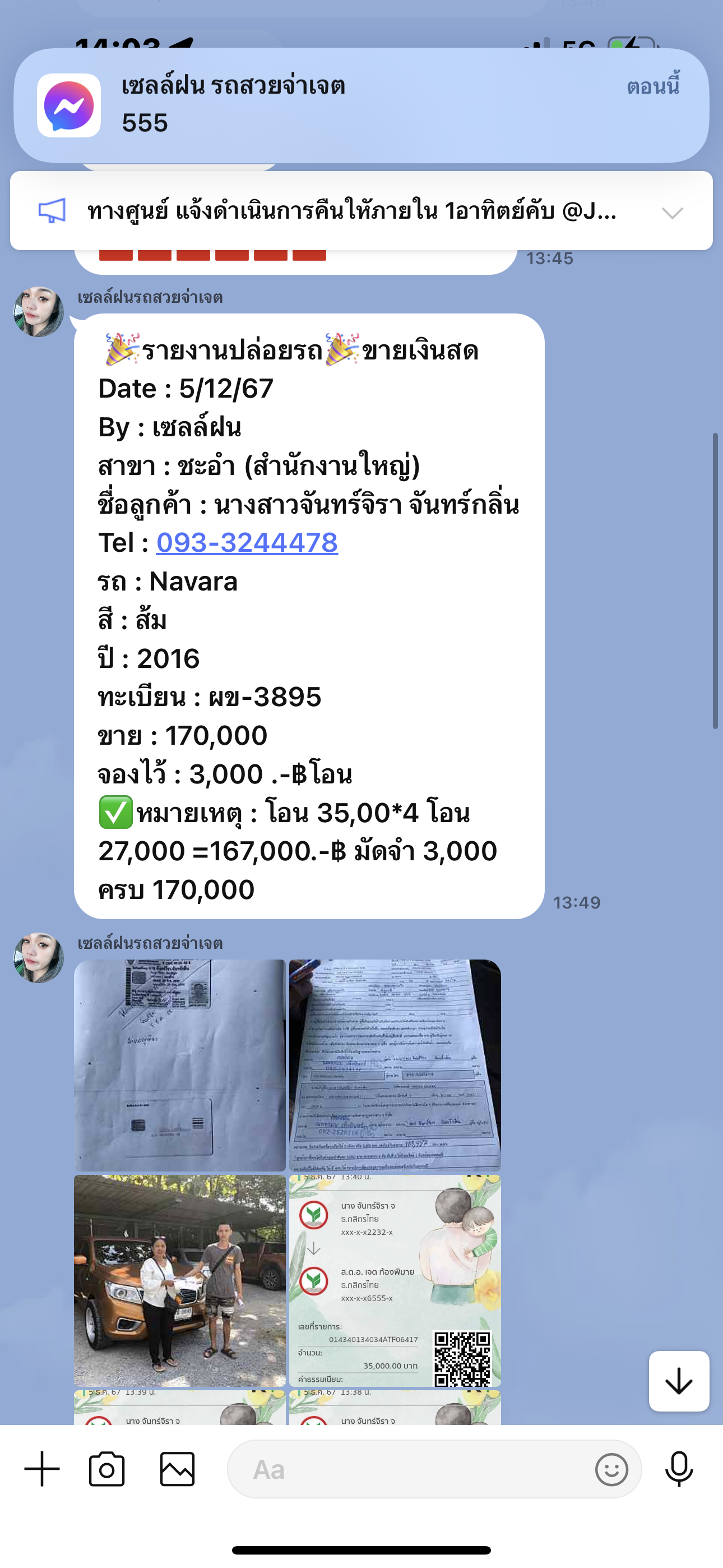Viewport: 723px width, 1568px height.
Task: Open the camera to take a photo
Action: (x=106, y=1469)
